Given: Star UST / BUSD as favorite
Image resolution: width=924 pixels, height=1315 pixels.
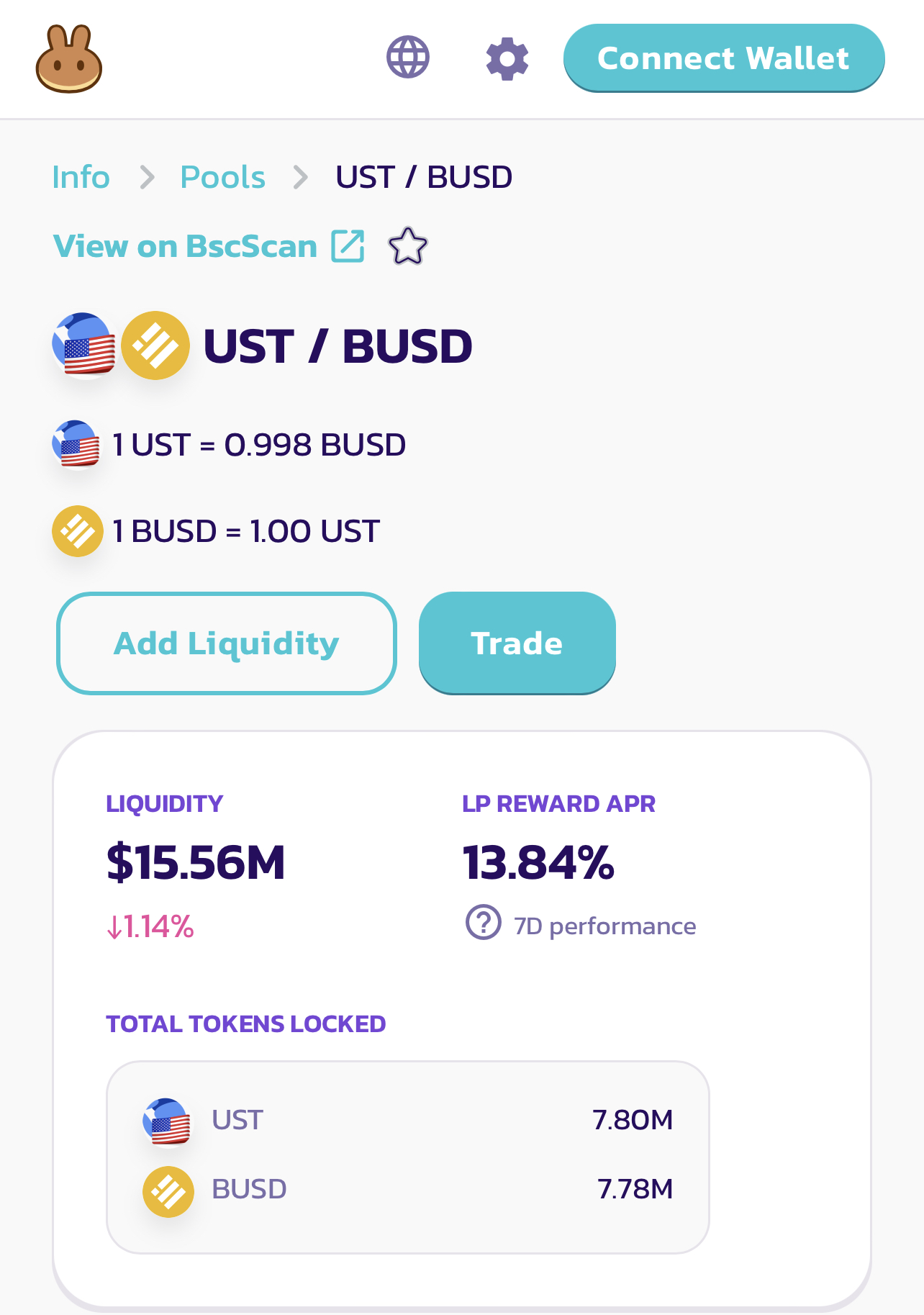Looking at the screenshot, I should click(x=407, y=246).
